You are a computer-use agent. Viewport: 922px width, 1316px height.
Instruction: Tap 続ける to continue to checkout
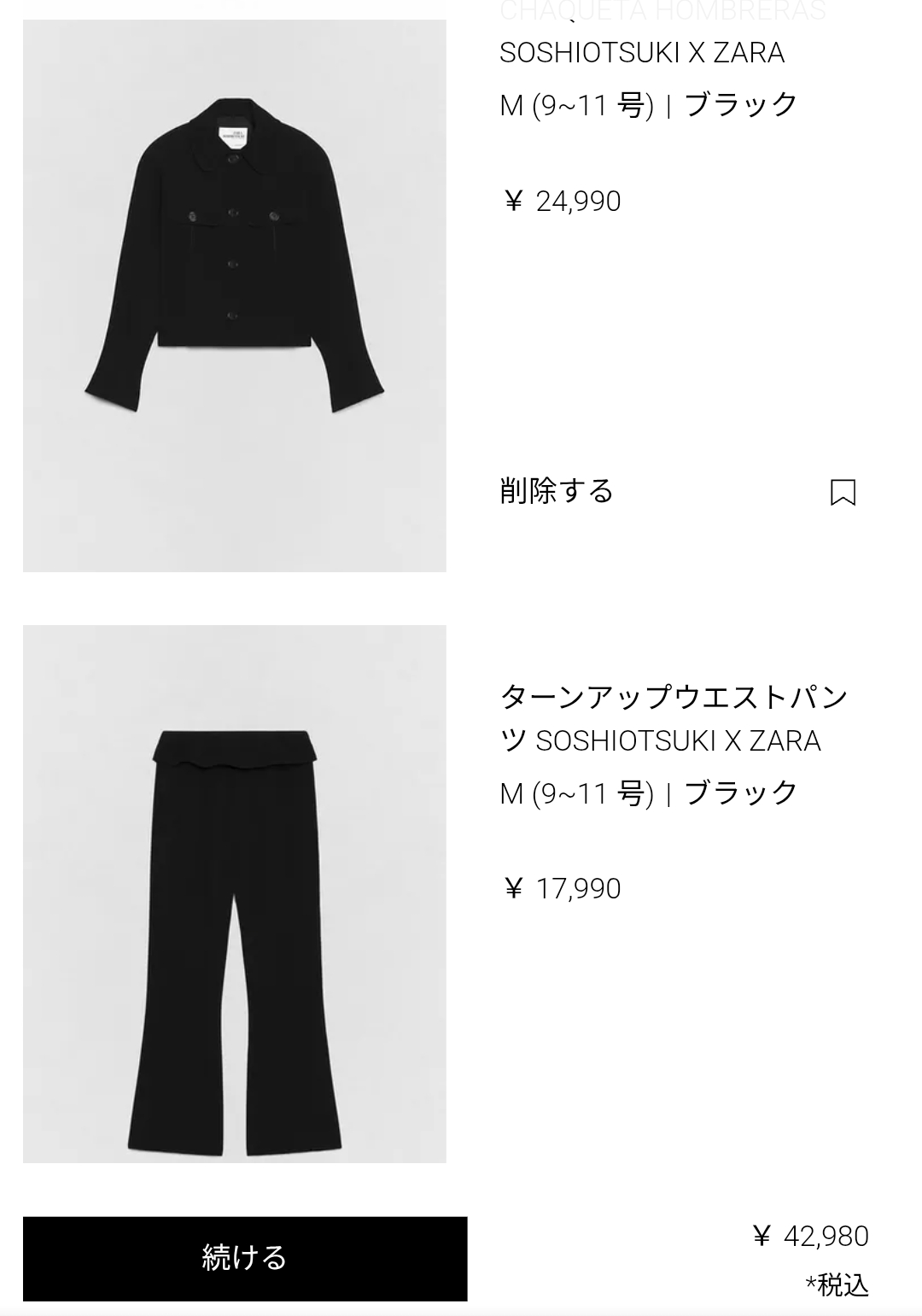[x=245, y=1258]
